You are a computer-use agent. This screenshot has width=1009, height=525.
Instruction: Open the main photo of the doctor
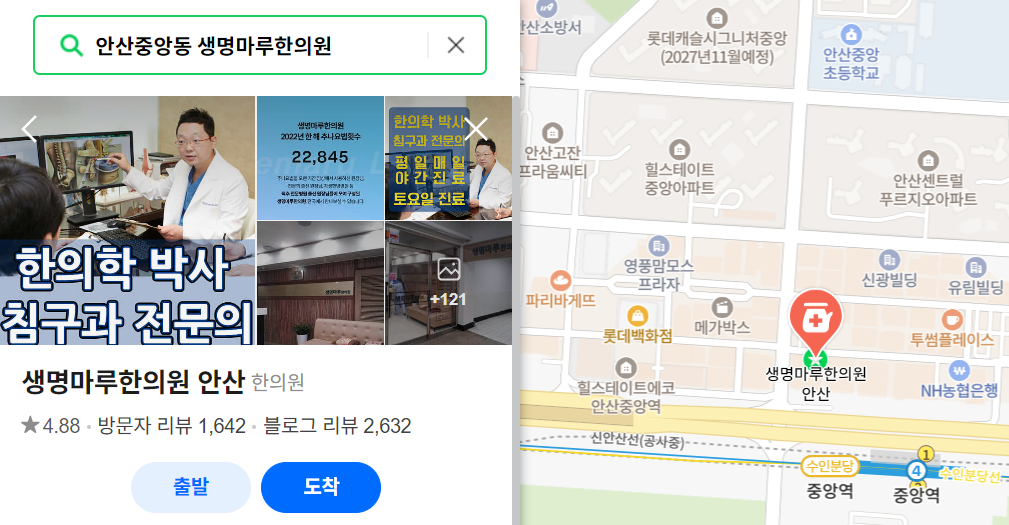[x=128, y=220]
